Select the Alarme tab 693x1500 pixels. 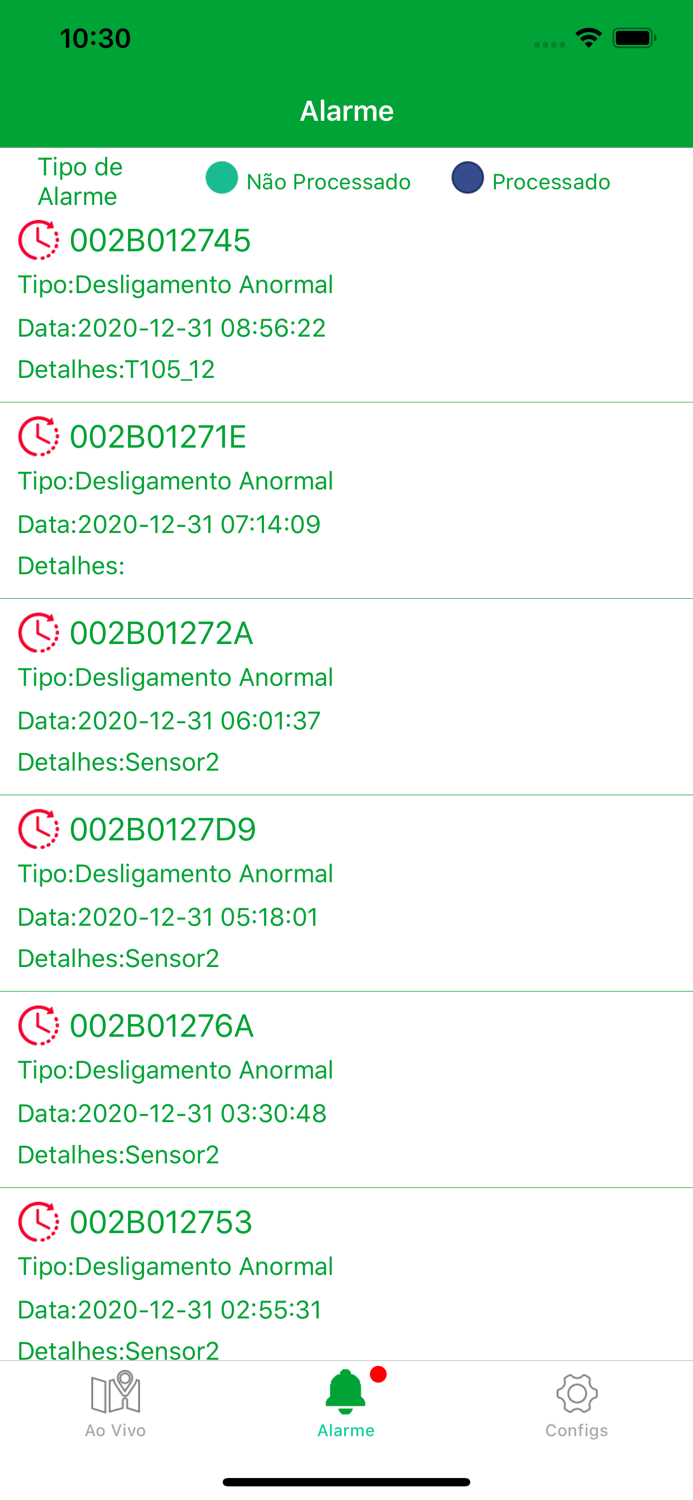[346, 1405]
